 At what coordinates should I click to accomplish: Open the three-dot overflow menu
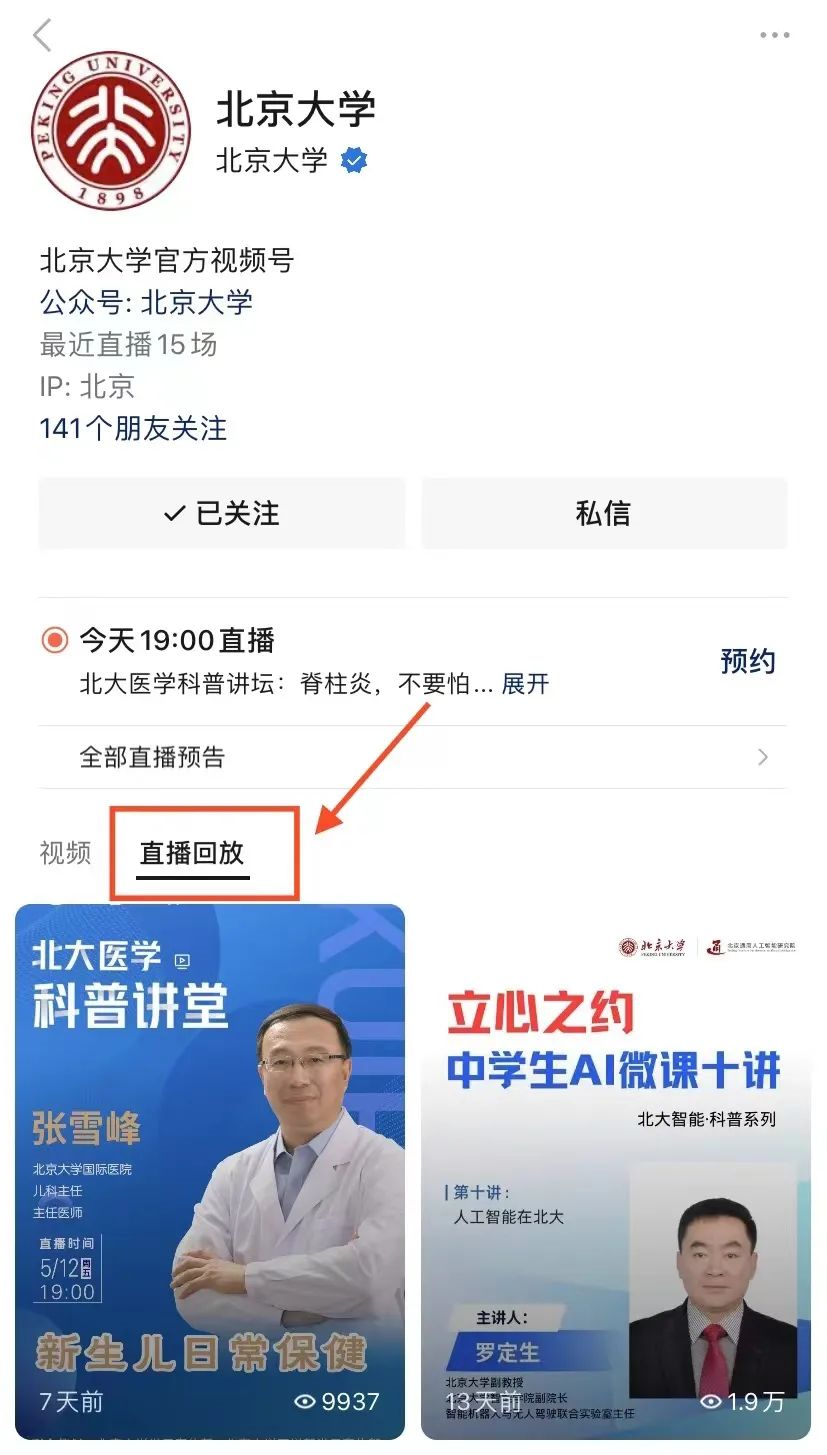click(774, 36)
